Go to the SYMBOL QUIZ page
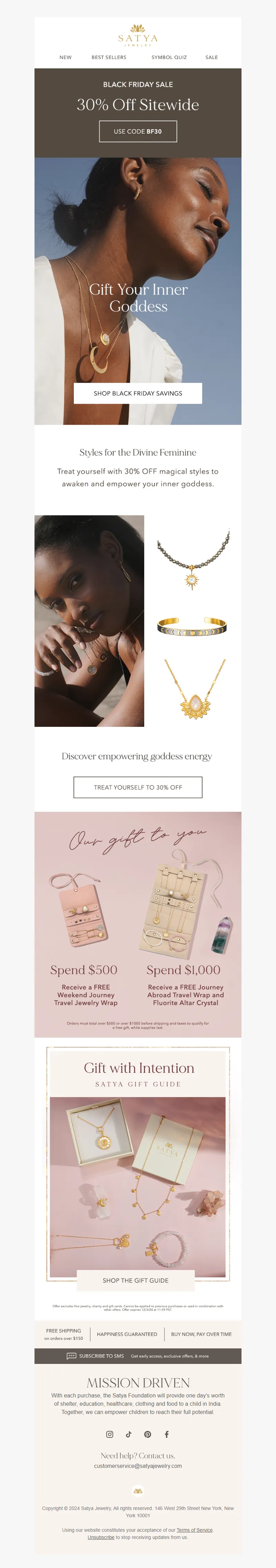The height and width of the screenshot is (1568, 276). (x=169, y=57)
